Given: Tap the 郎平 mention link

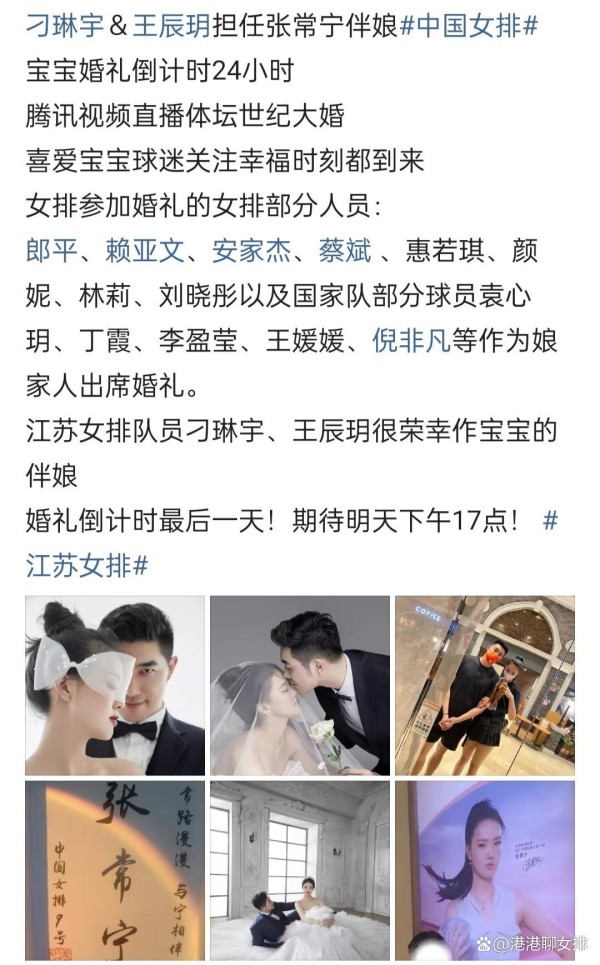Looking at the screenshot, I should coord(51,251).
